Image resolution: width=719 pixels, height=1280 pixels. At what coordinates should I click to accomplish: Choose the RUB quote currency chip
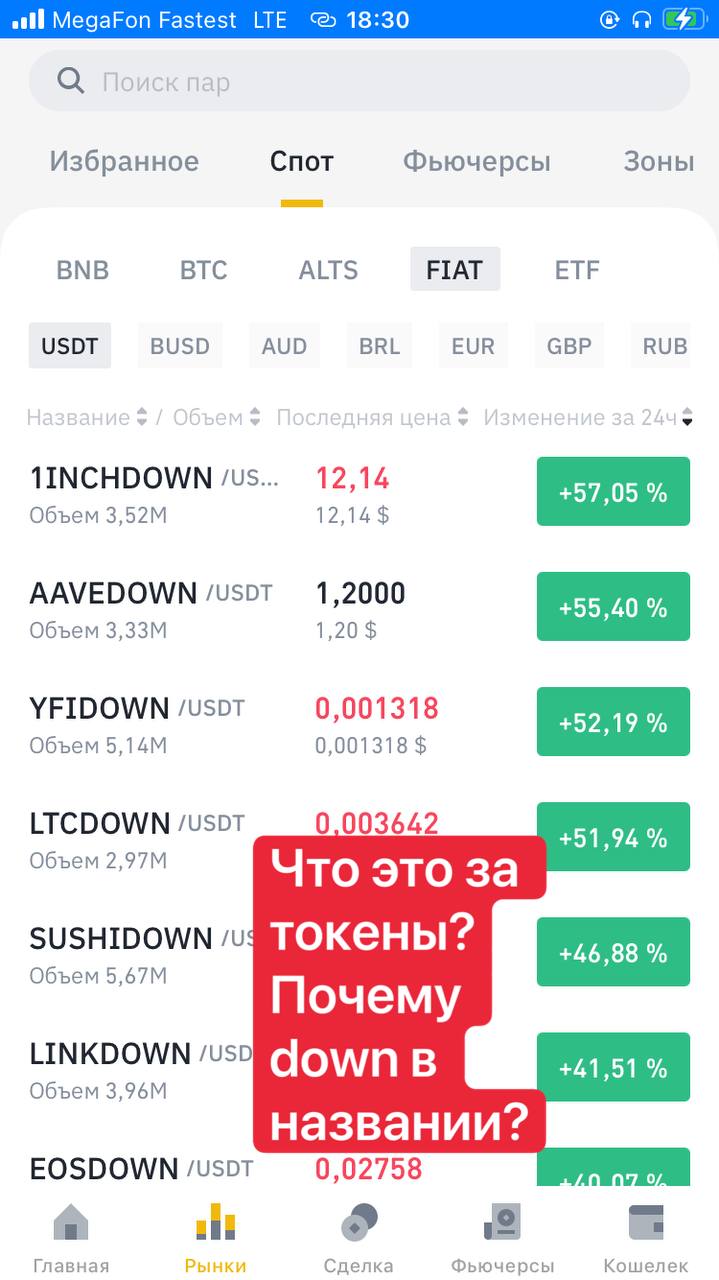click(x=664, y=346)
